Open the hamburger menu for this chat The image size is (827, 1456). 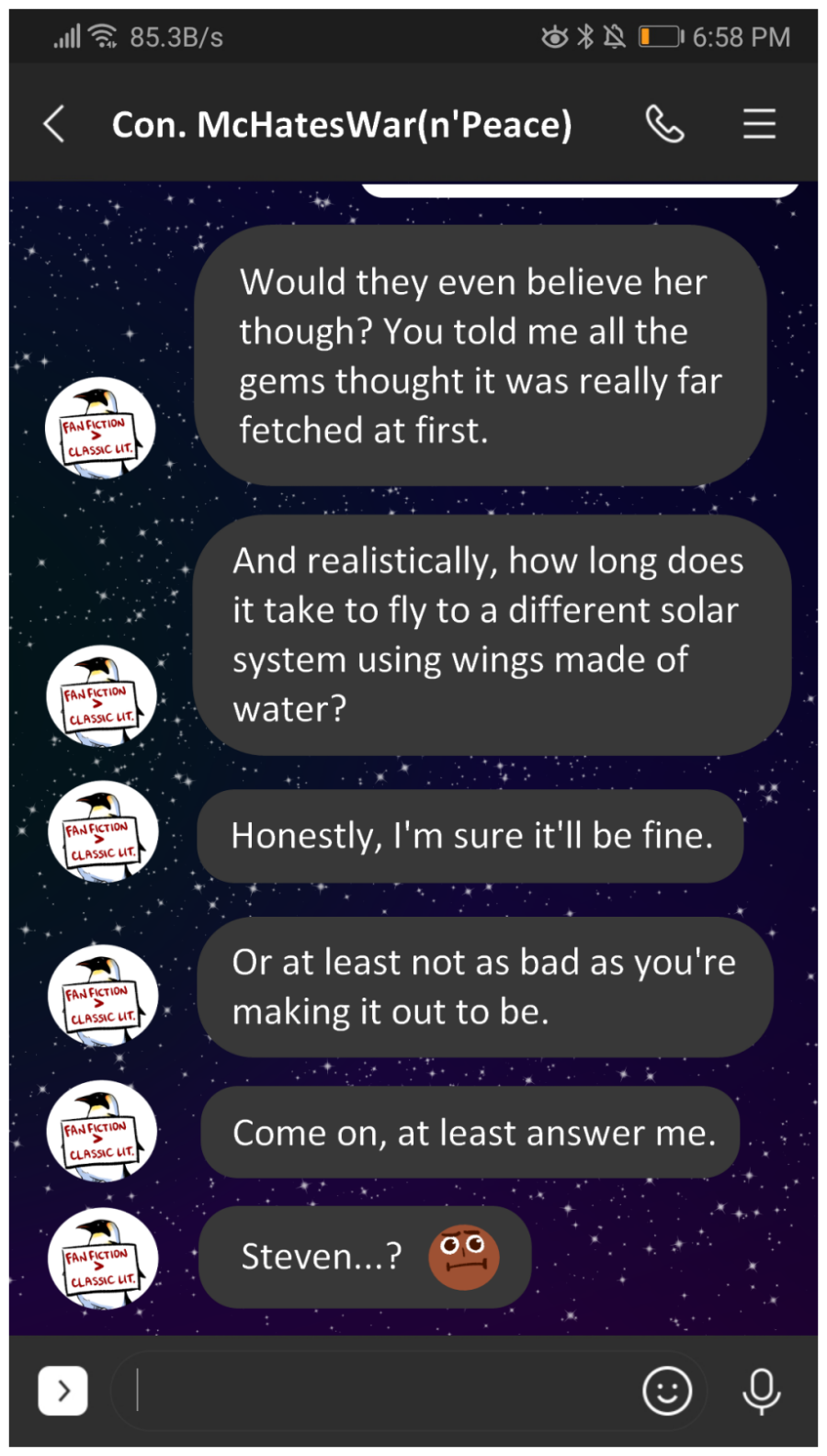click(x=759, y=124)
